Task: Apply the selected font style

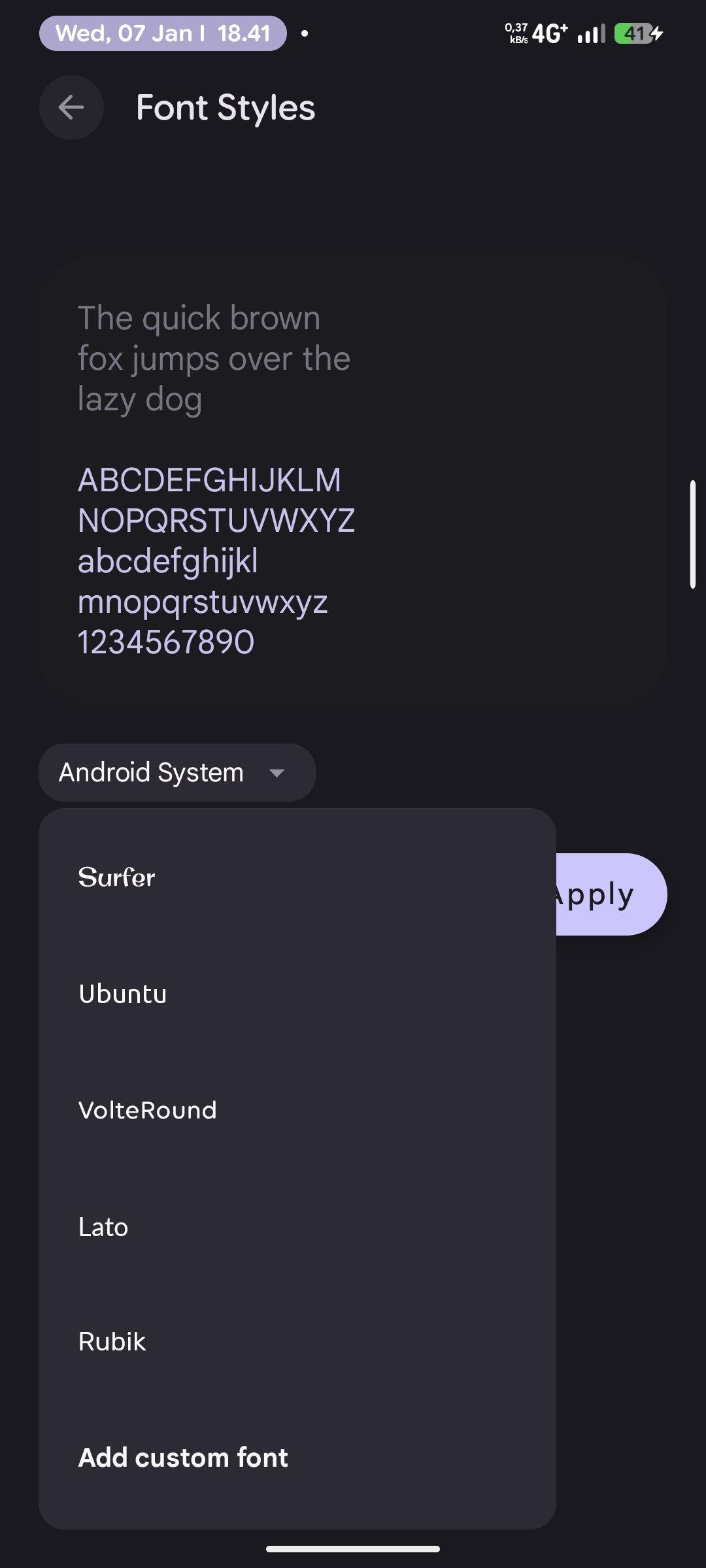Action: (611, 894)
